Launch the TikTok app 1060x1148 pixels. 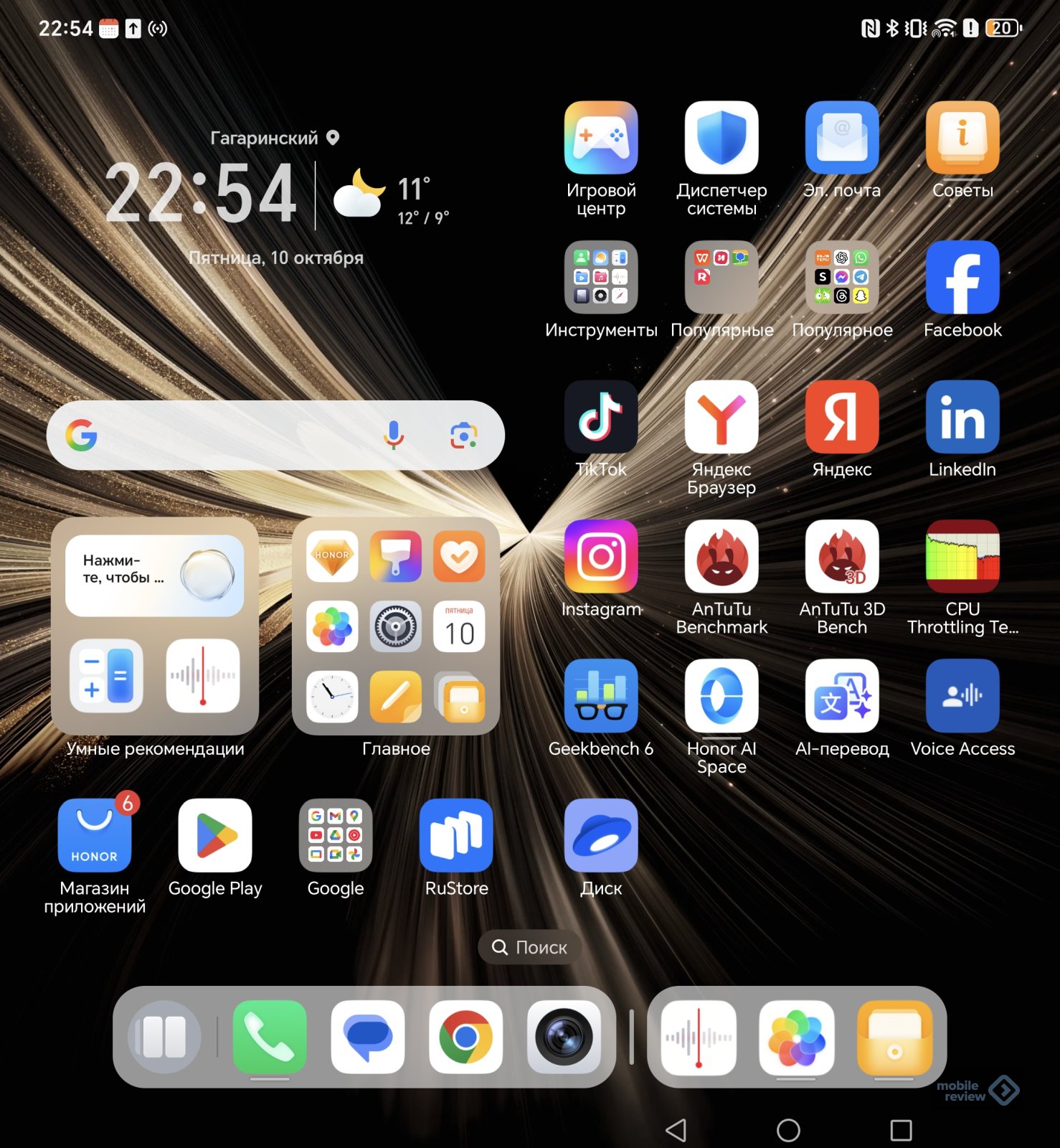(x=600, y=417)
